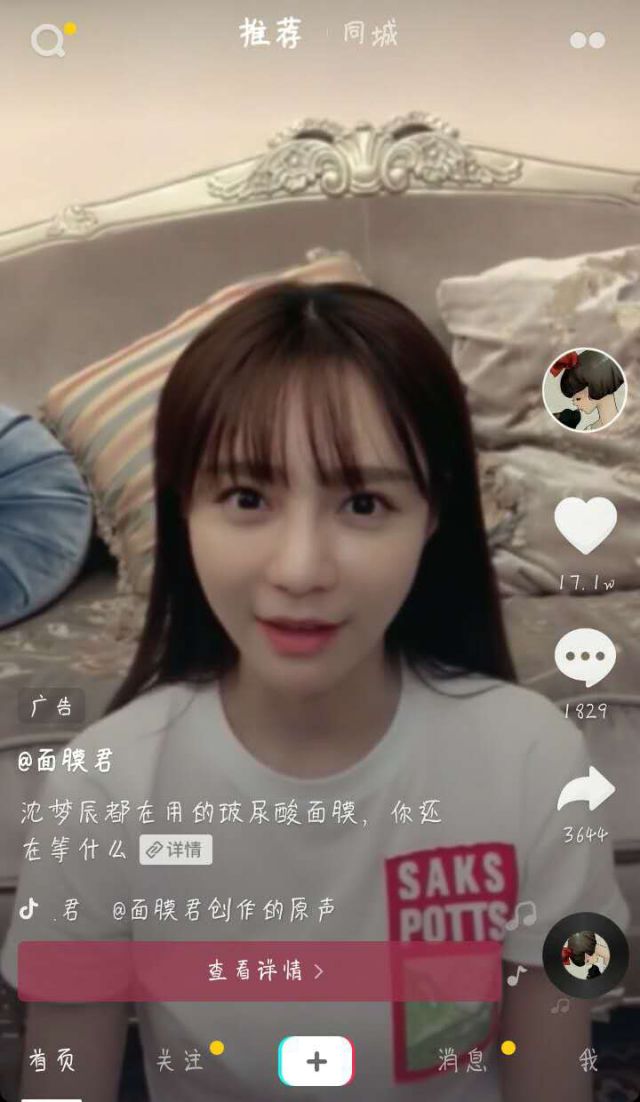Open the 消息 tab
This screenshot has width=640, height=1102.
click(462, 1060)
